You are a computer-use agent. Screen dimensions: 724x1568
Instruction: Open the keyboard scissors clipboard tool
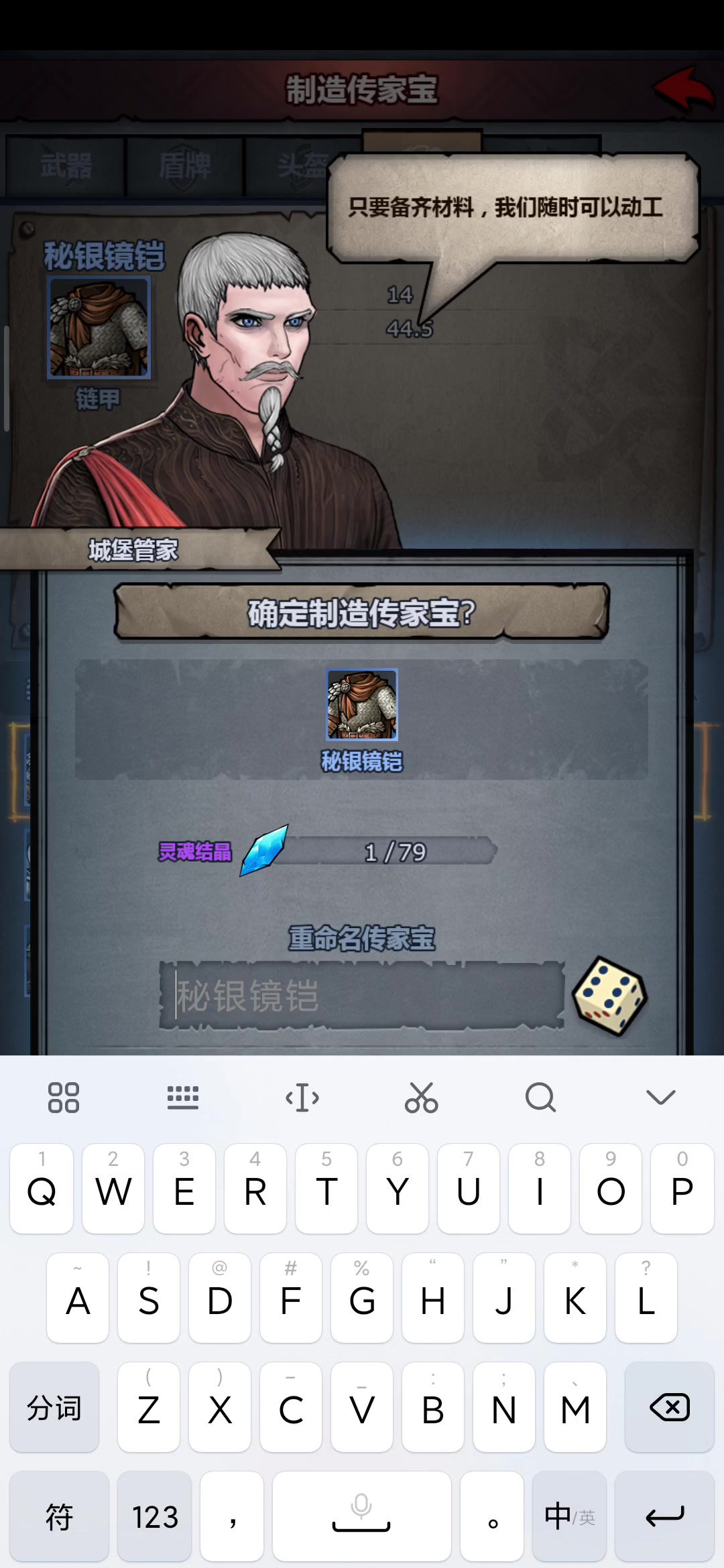coord(421,1098)
